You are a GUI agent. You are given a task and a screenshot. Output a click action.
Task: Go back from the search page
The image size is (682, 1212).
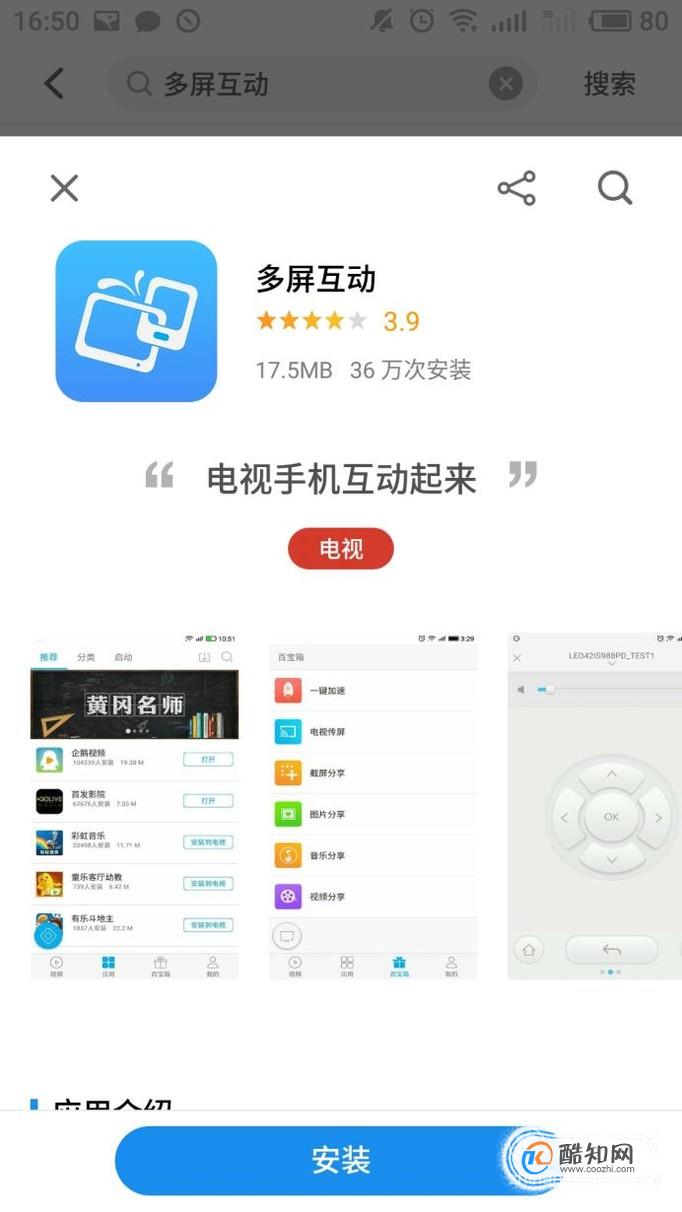click(55, 84)
